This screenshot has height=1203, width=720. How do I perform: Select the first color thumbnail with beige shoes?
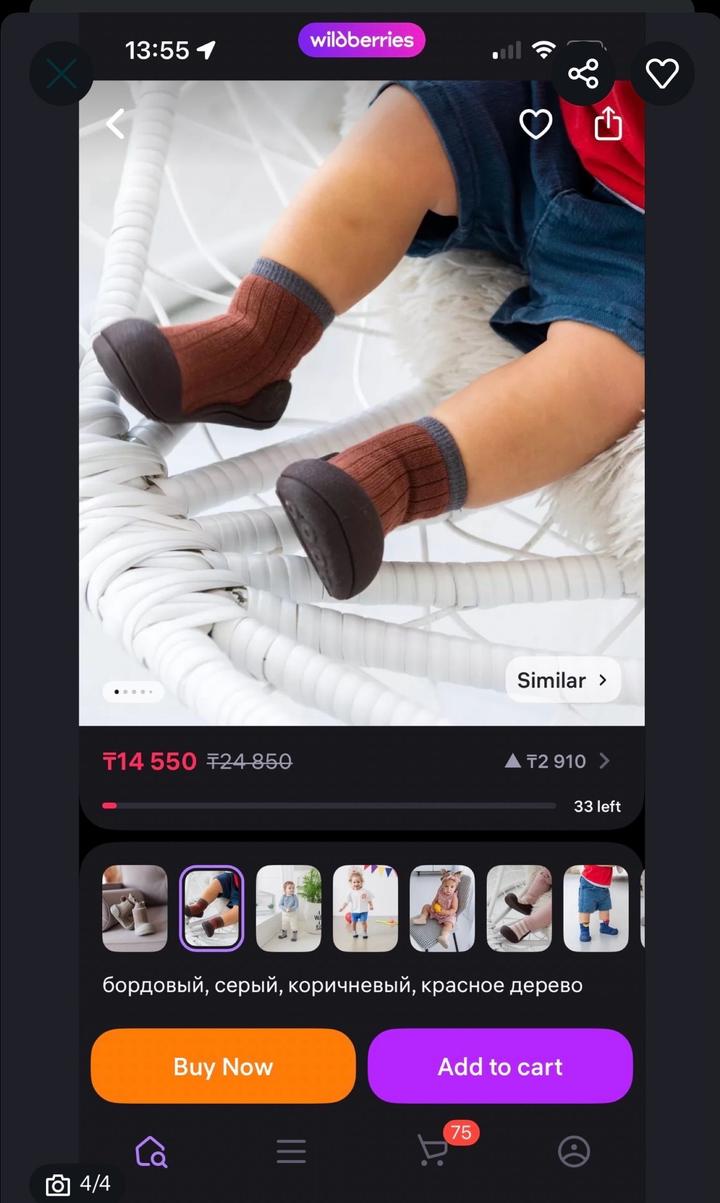pyautogui.click(x=135, y=908)
